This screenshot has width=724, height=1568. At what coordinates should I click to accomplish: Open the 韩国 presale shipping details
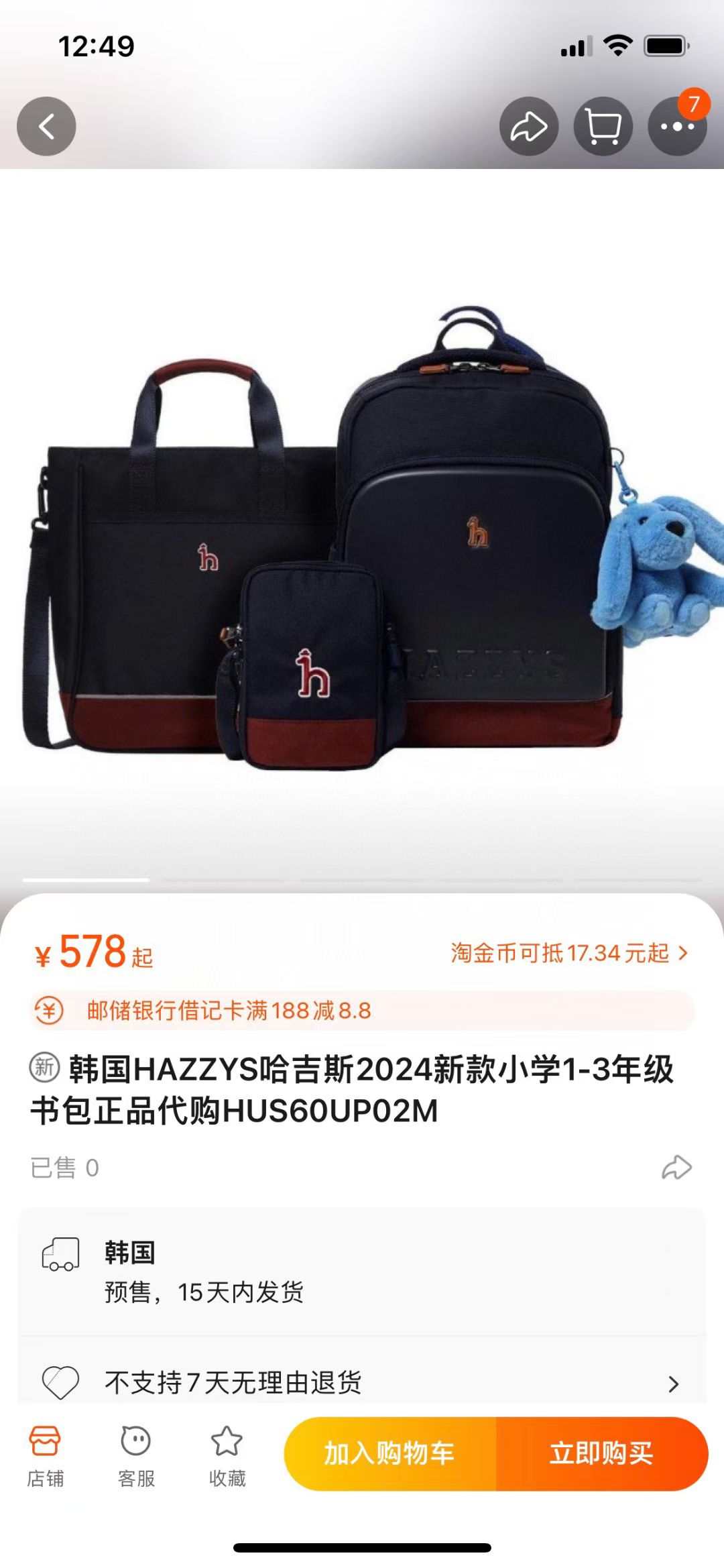(x=362, y=1272)
